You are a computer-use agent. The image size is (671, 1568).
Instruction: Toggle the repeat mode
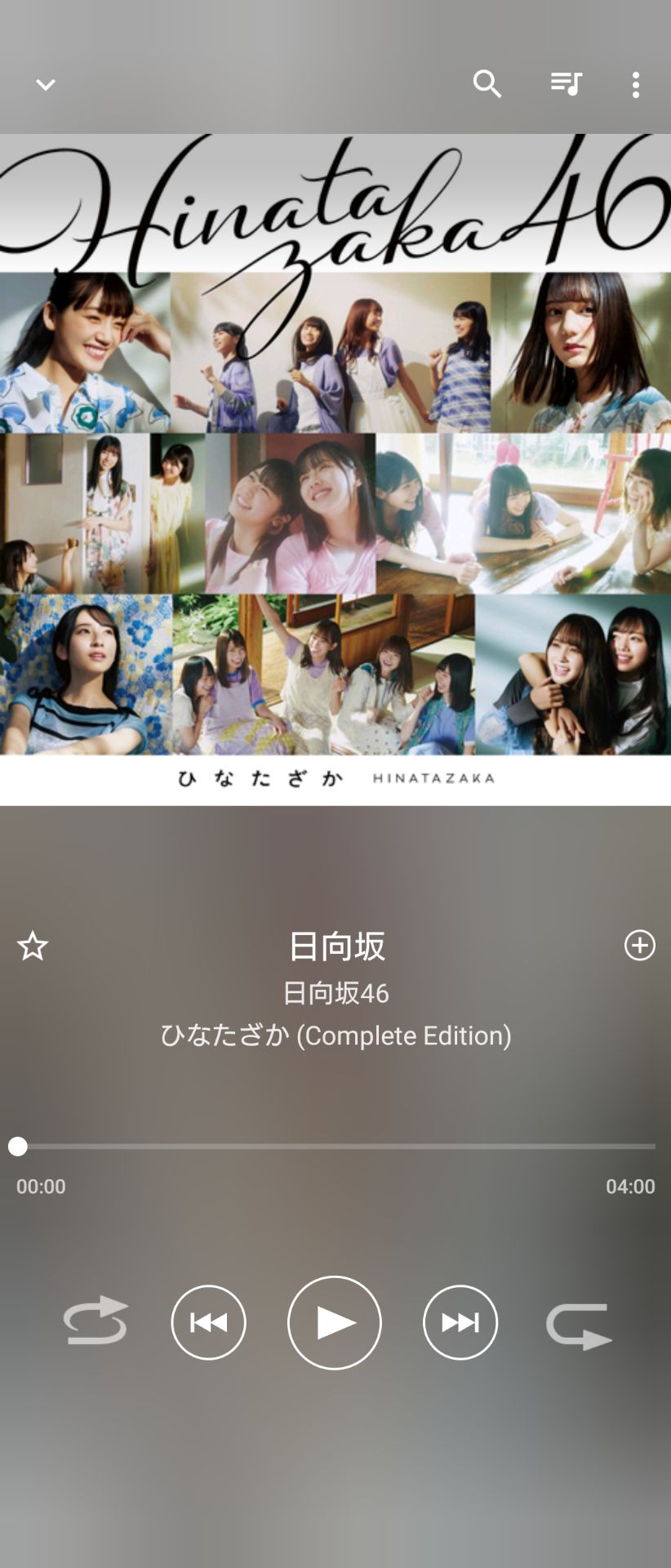[x=96, y=1321]
